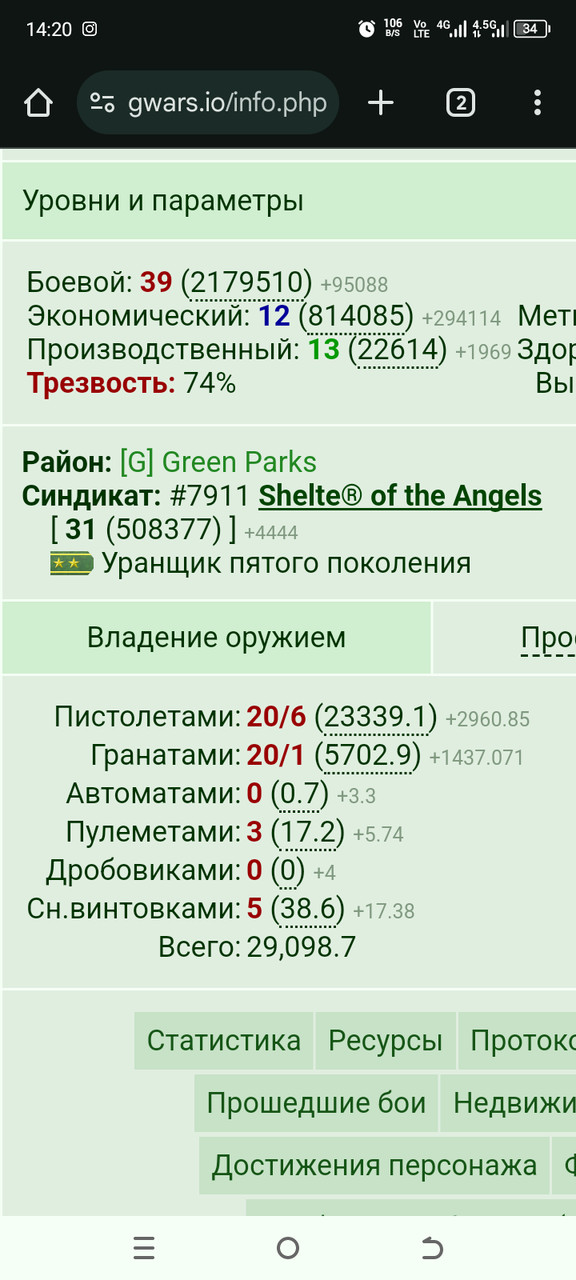Open the Ресурсы section
This screenshot has width=576, height=1280.
pos(386,1040)
